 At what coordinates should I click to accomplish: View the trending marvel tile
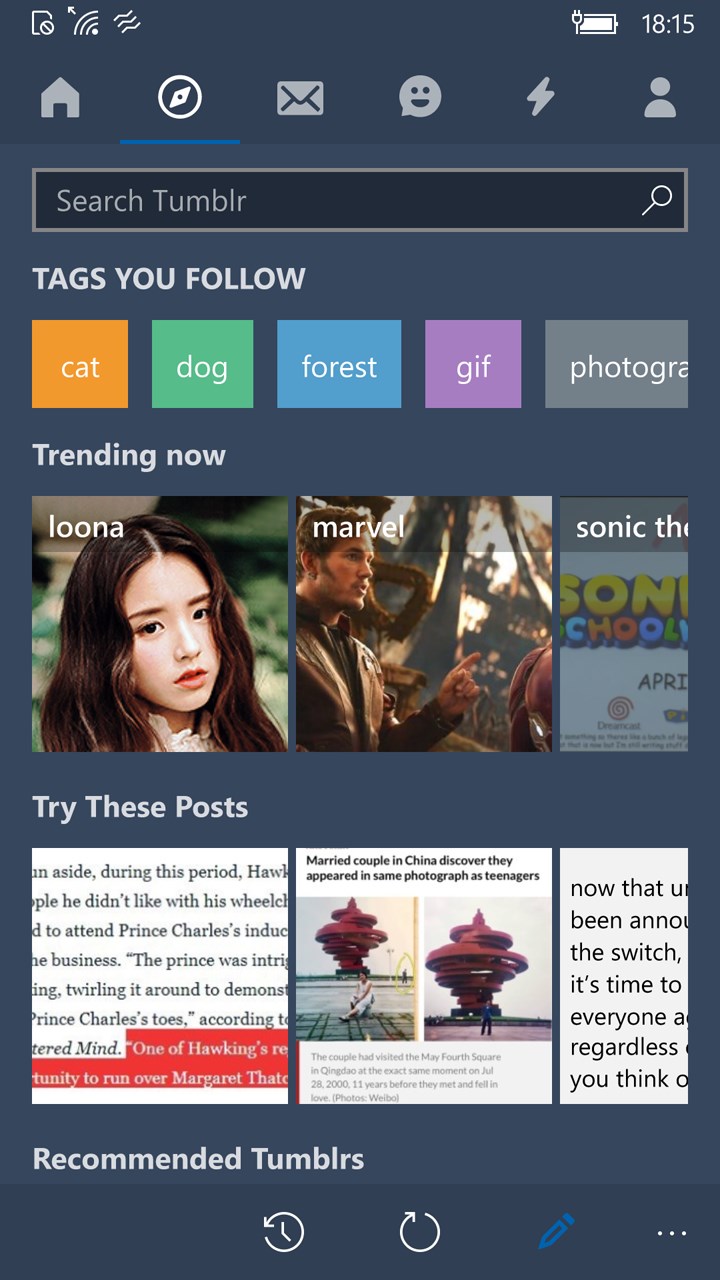424,624
